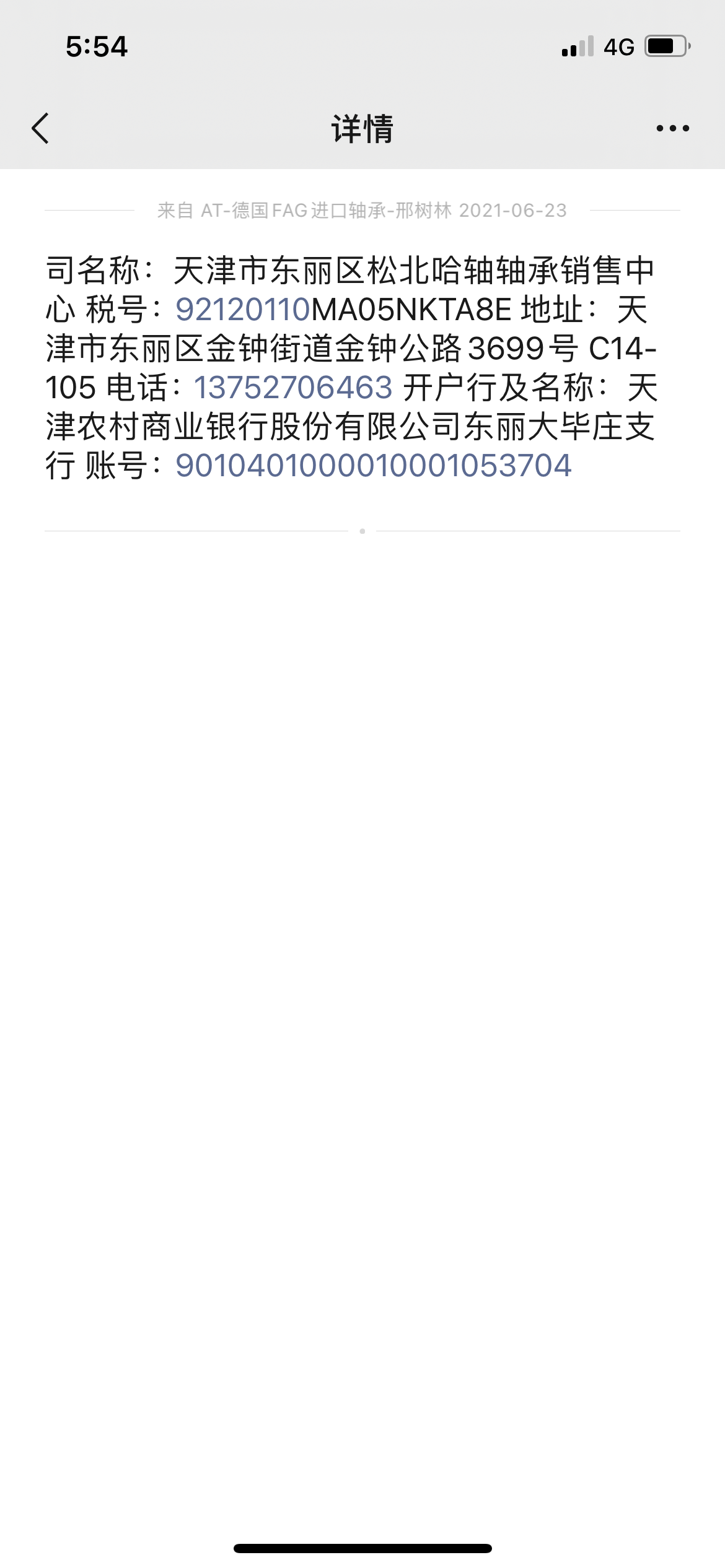Tap the tax number link 92120110
725x1568 pixels.
(x=242, y=310)
